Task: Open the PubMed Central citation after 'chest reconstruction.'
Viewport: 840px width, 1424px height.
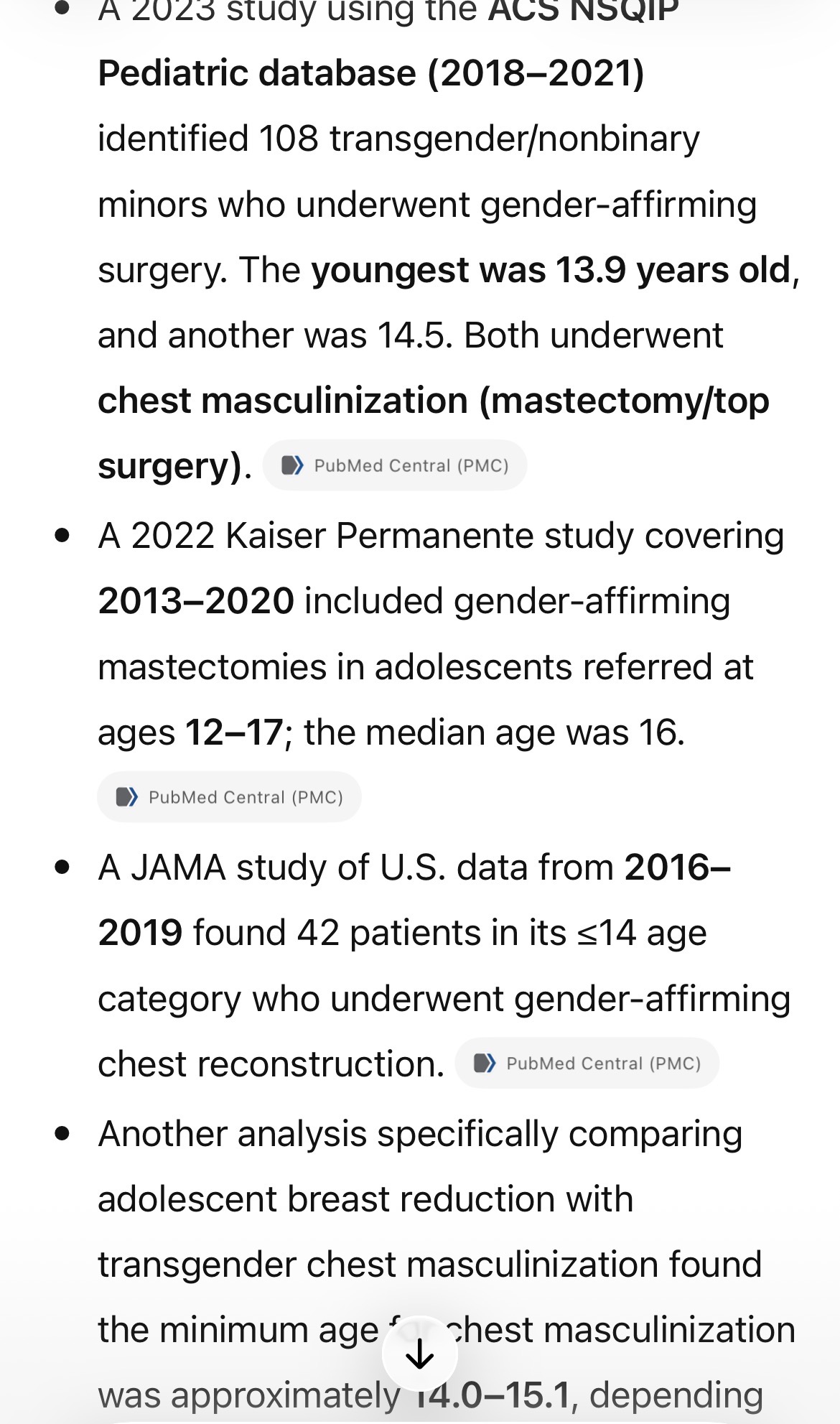Action: [x=587, y=1063]
